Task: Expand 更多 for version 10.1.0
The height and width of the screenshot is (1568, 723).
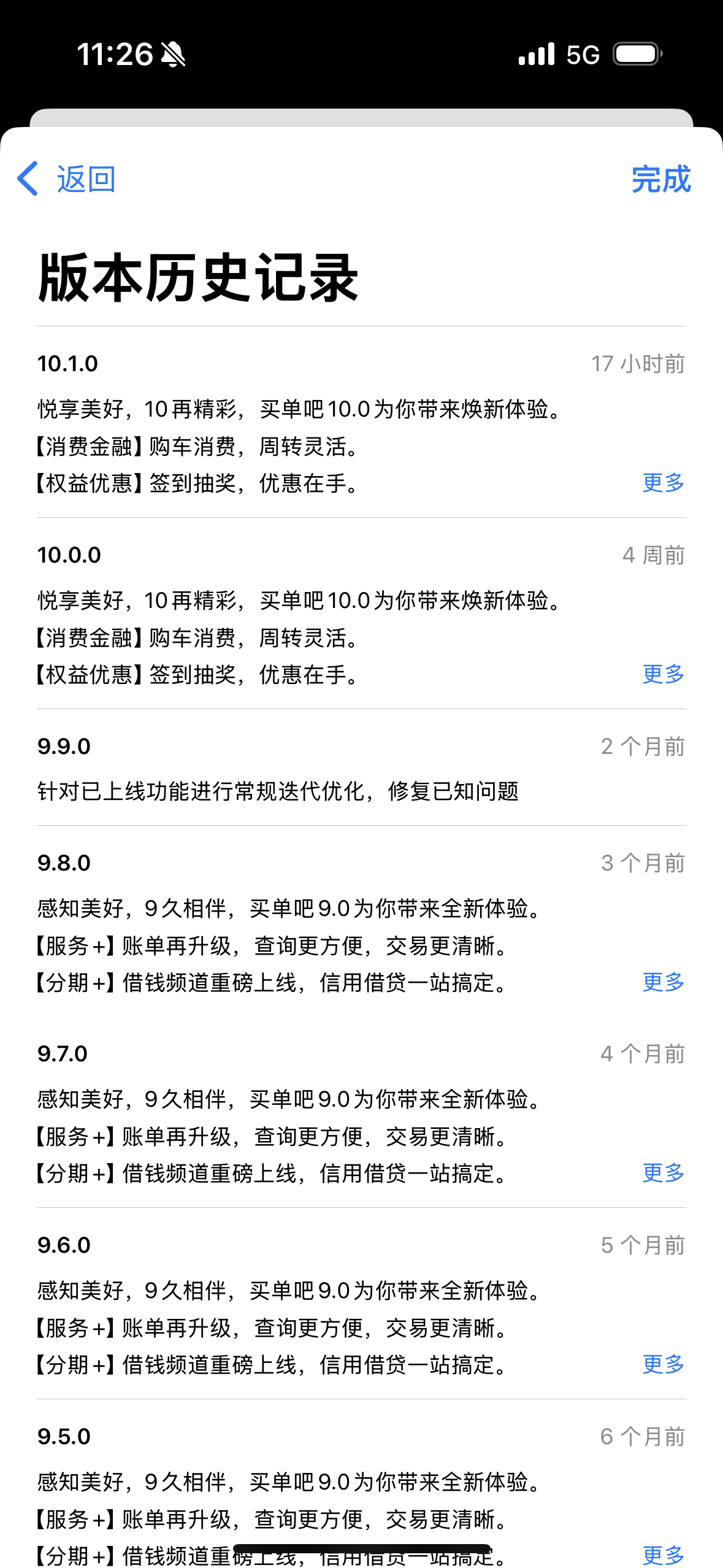Action: click(663, 483)
